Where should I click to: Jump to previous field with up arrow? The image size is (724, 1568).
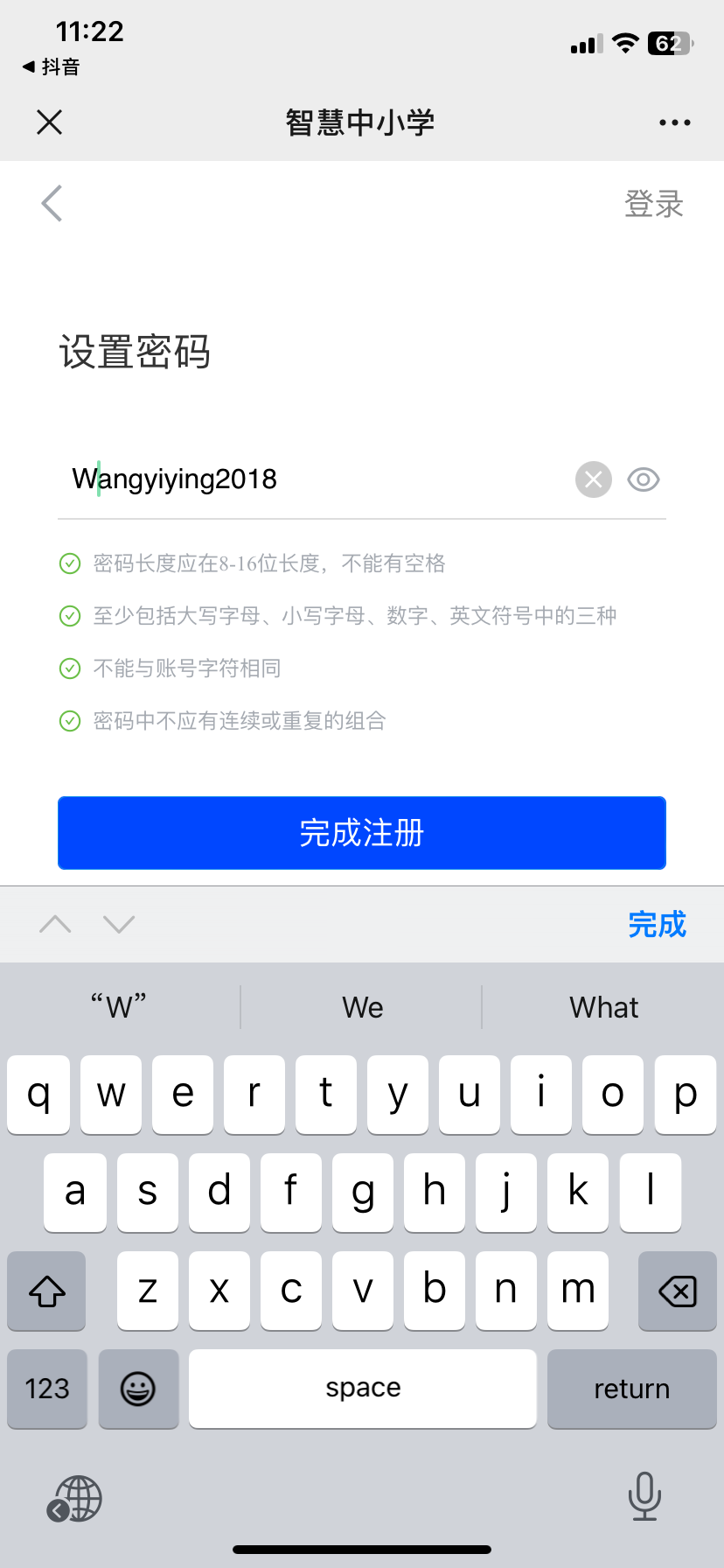[x=55, y=924]
